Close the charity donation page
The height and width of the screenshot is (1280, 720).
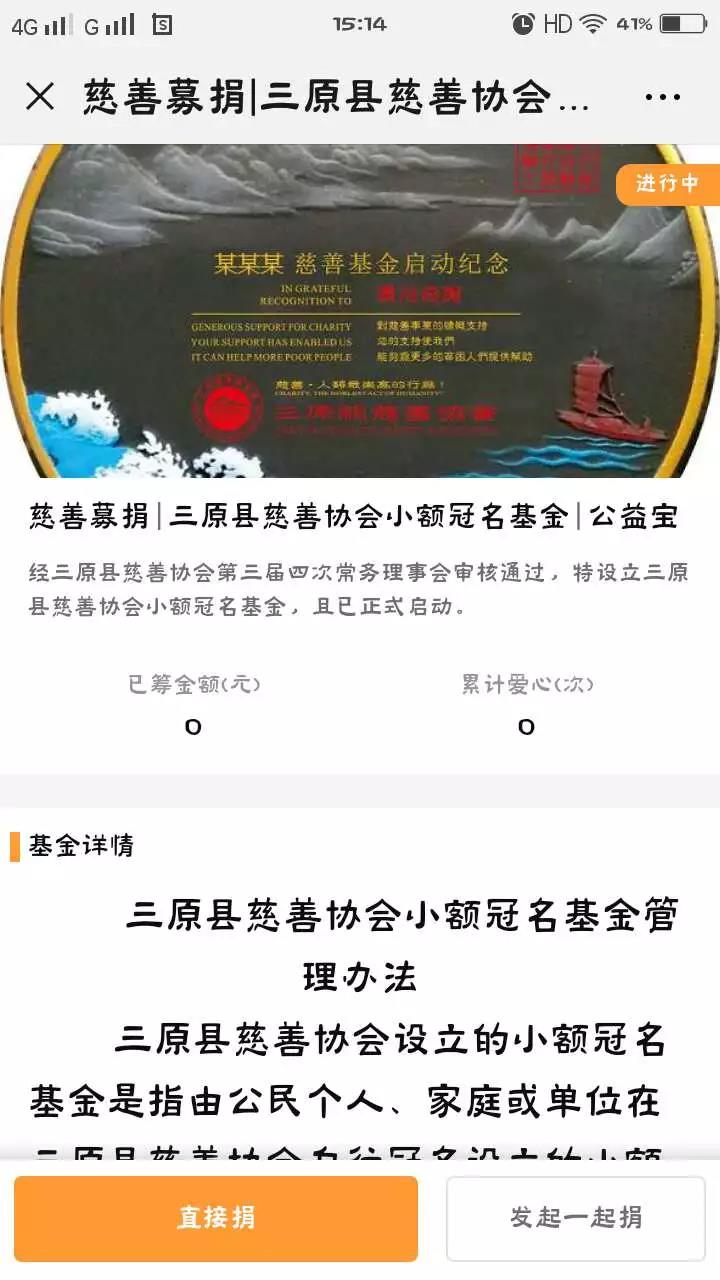40,97
